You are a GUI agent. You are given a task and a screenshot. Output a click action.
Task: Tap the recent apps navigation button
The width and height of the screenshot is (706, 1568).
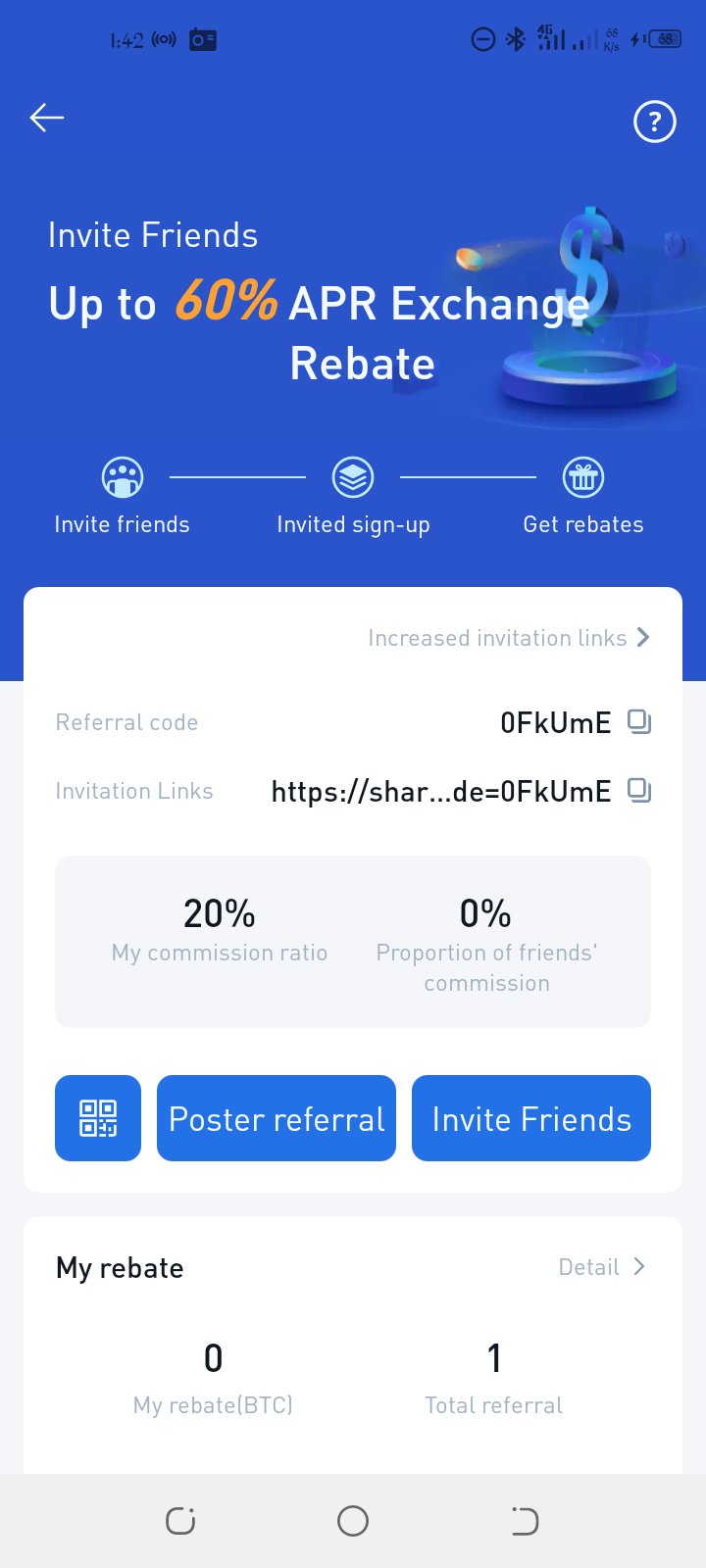180,1521
